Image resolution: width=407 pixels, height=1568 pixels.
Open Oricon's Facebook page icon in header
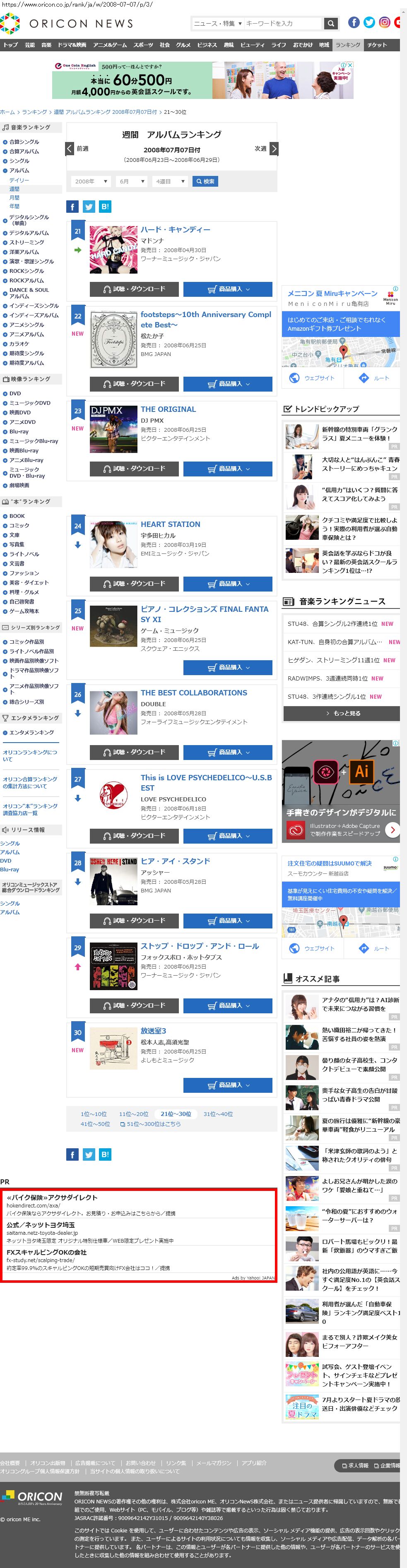tap(354, 22)
